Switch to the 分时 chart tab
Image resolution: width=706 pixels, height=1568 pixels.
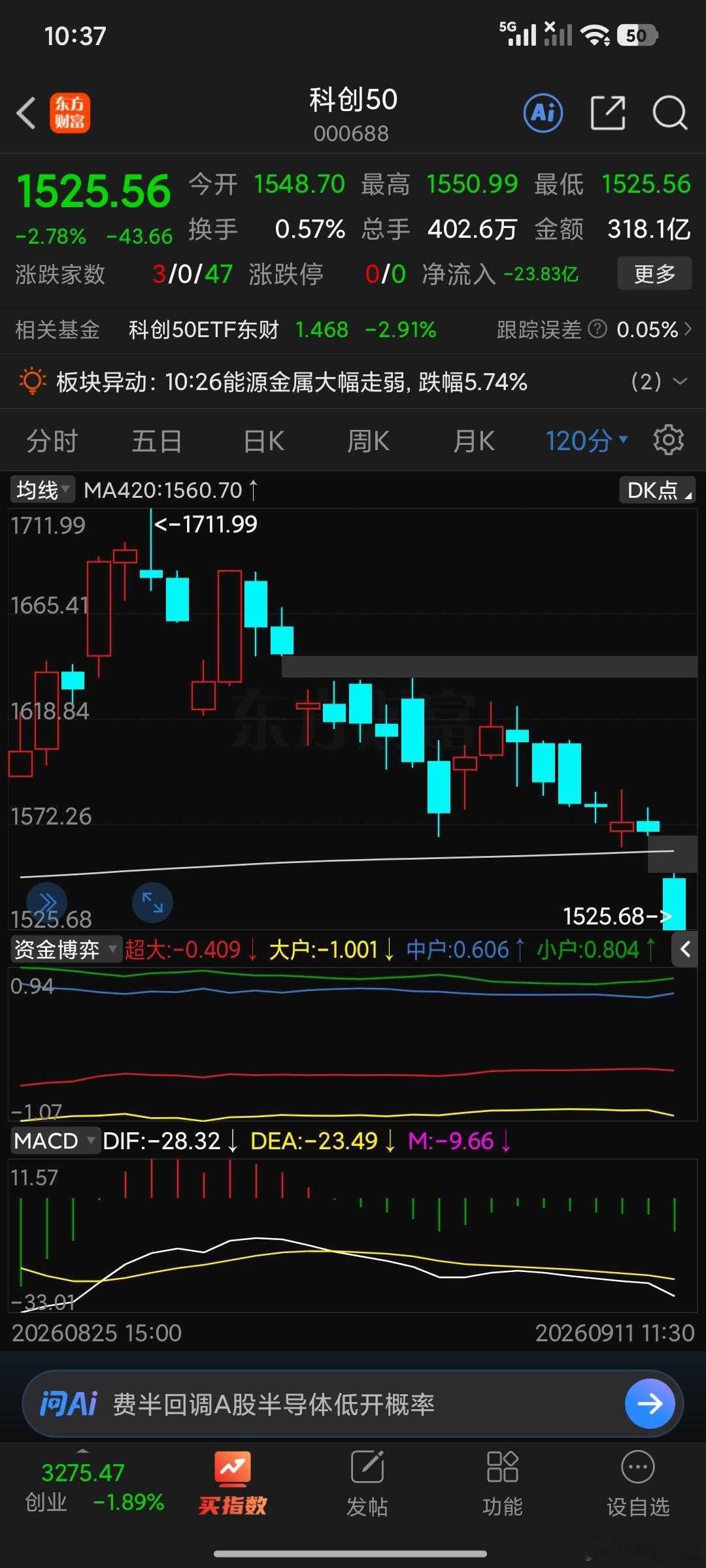coord(52,441)
